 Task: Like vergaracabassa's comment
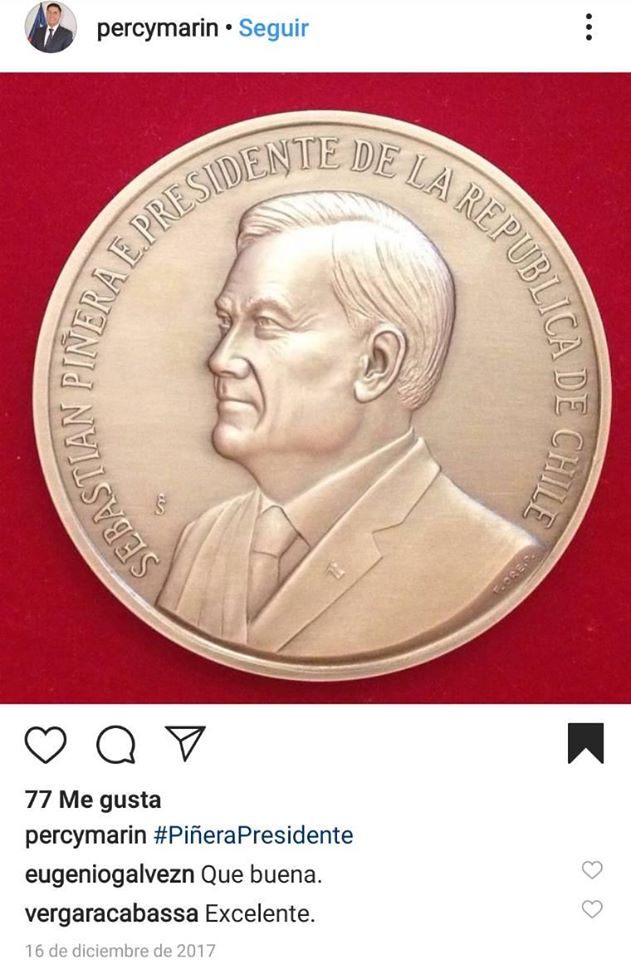[592, 909]
